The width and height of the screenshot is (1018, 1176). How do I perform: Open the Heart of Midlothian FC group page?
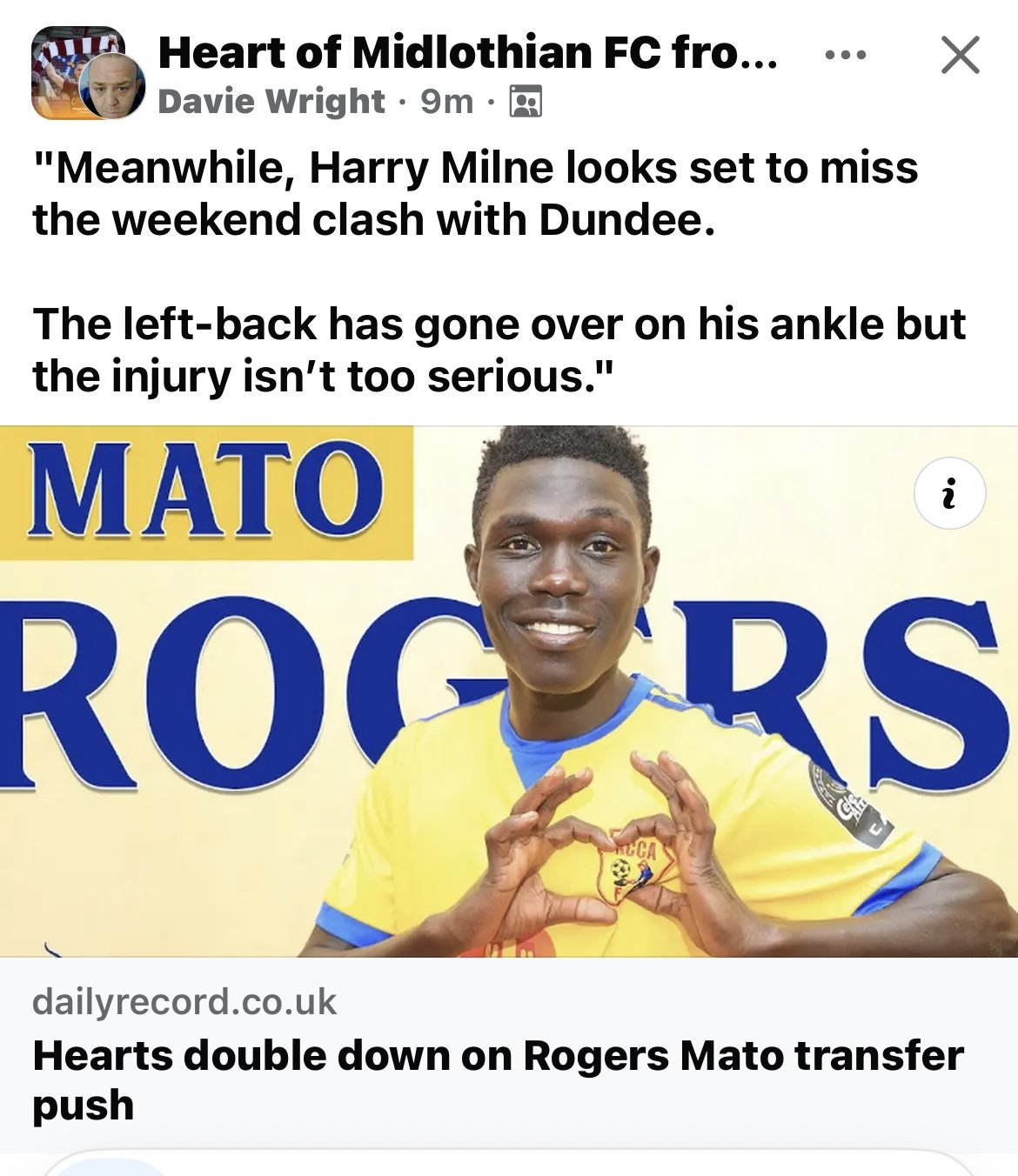[470, 54]
